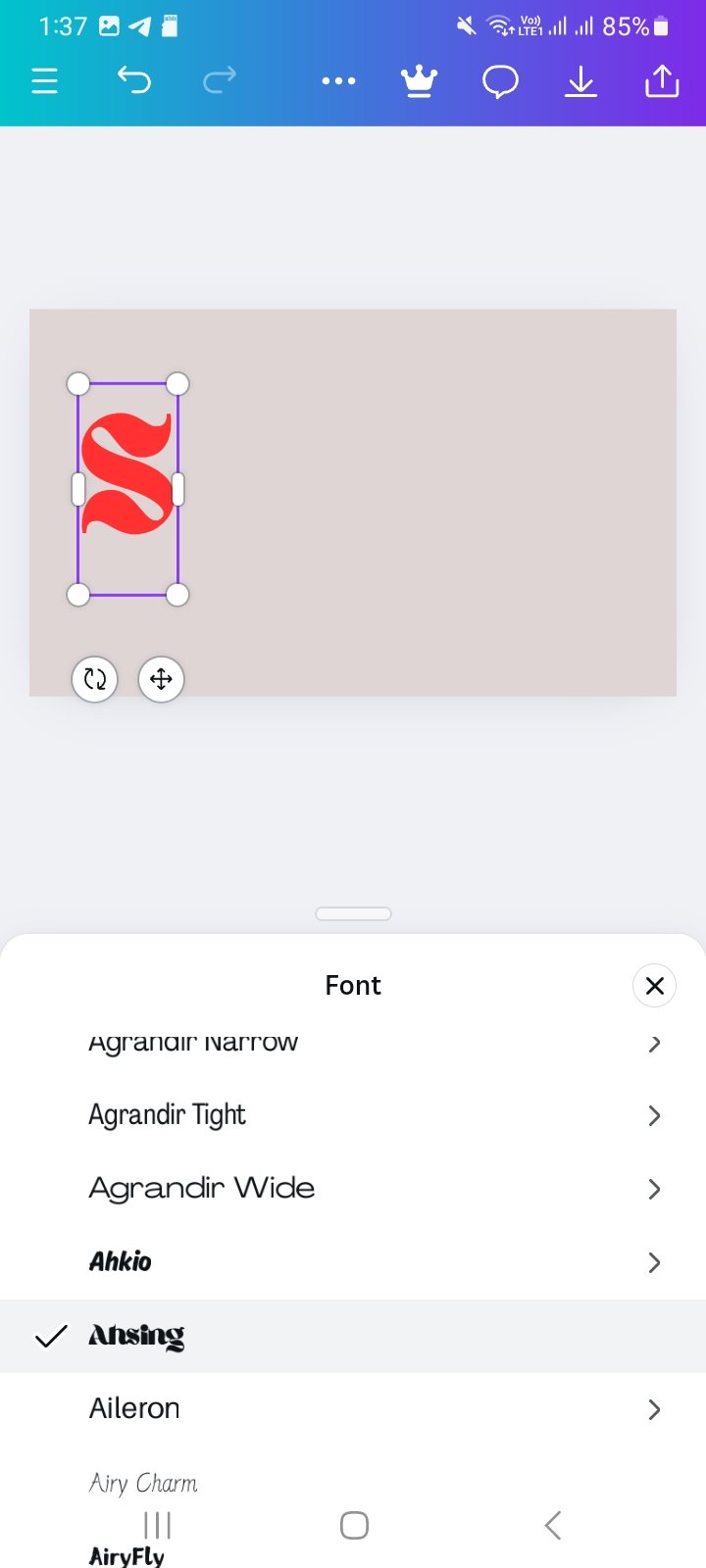Choose the Ahkio font
706x1568 pixels.
tap(353, 1262)
